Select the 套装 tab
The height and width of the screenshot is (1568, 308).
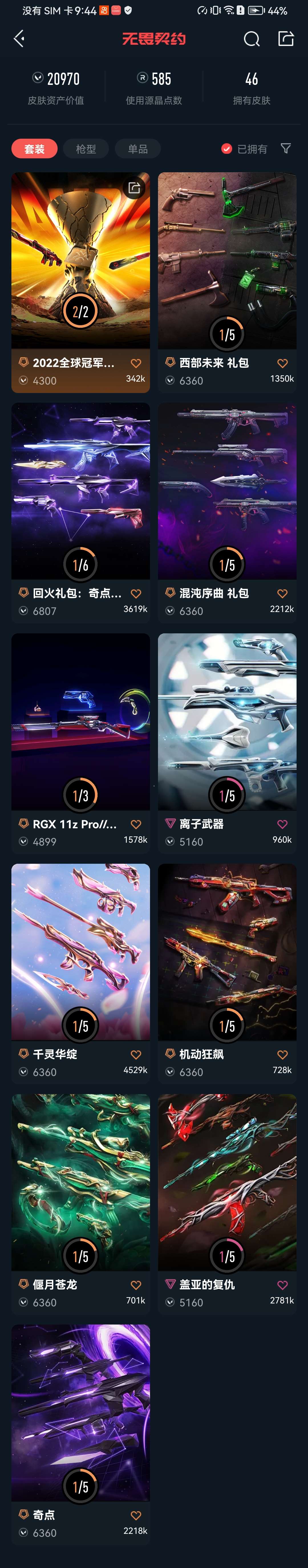click(x=34, y=149)
